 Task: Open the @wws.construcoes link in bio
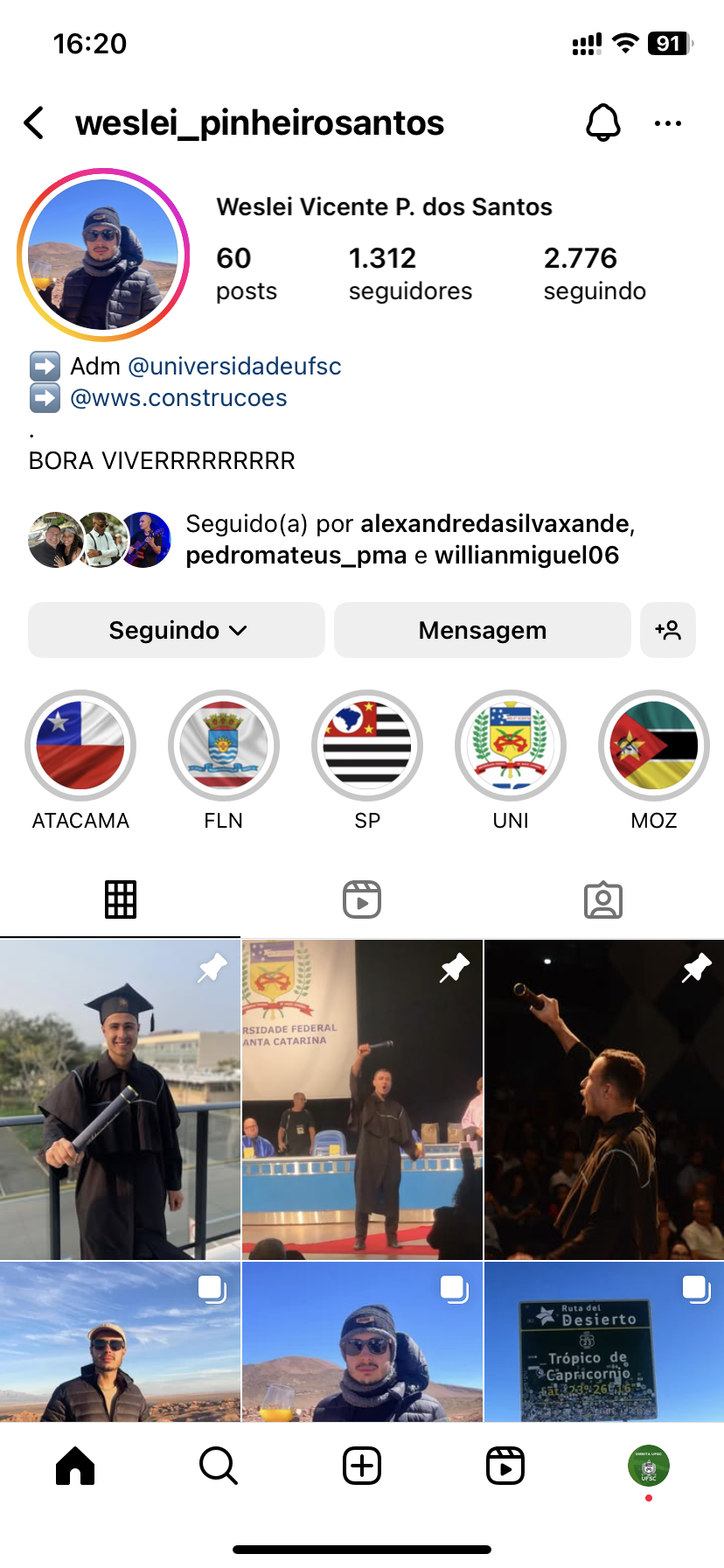coord(178,398)
